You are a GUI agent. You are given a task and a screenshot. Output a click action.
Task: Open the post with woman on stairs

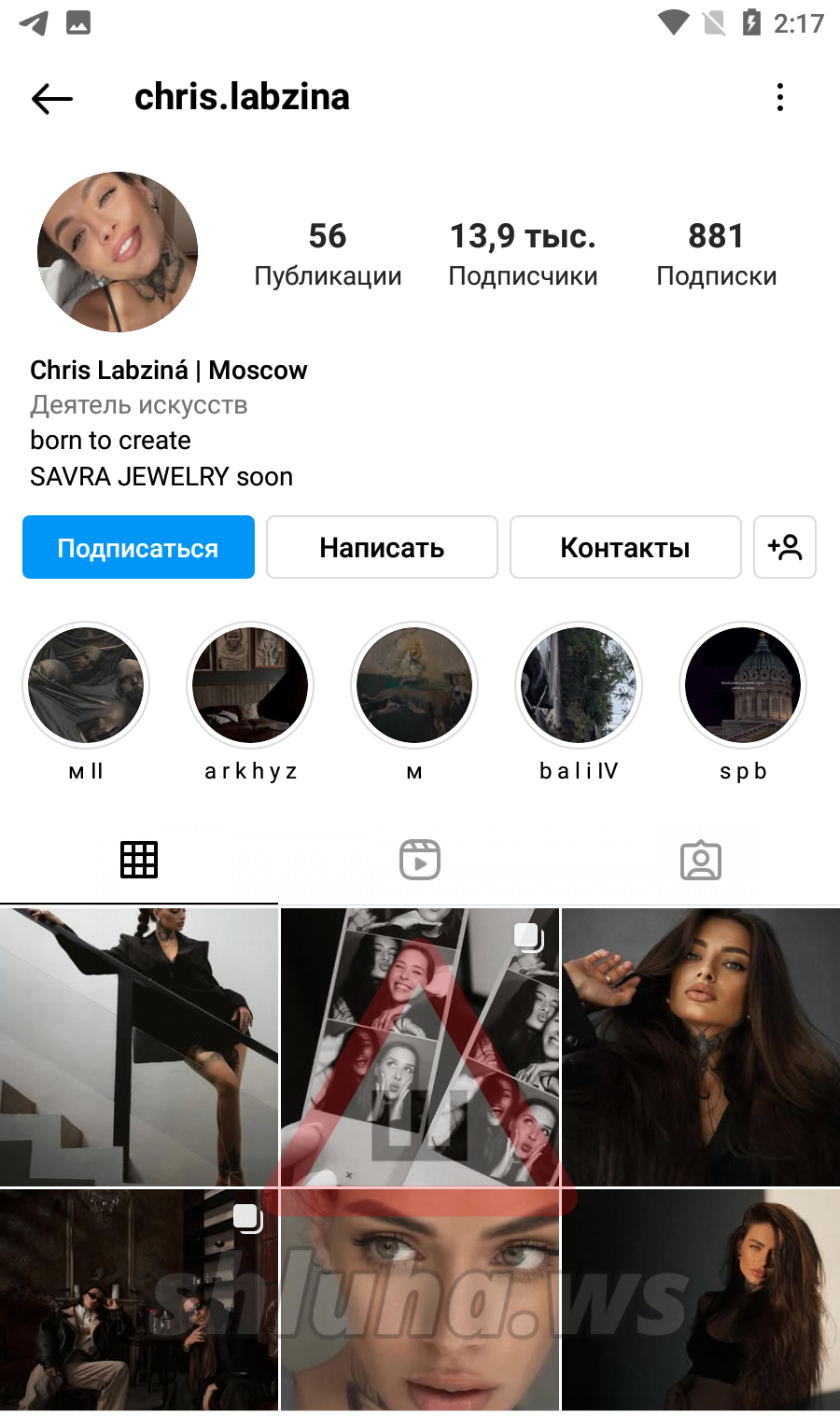tap(139, 1046)
